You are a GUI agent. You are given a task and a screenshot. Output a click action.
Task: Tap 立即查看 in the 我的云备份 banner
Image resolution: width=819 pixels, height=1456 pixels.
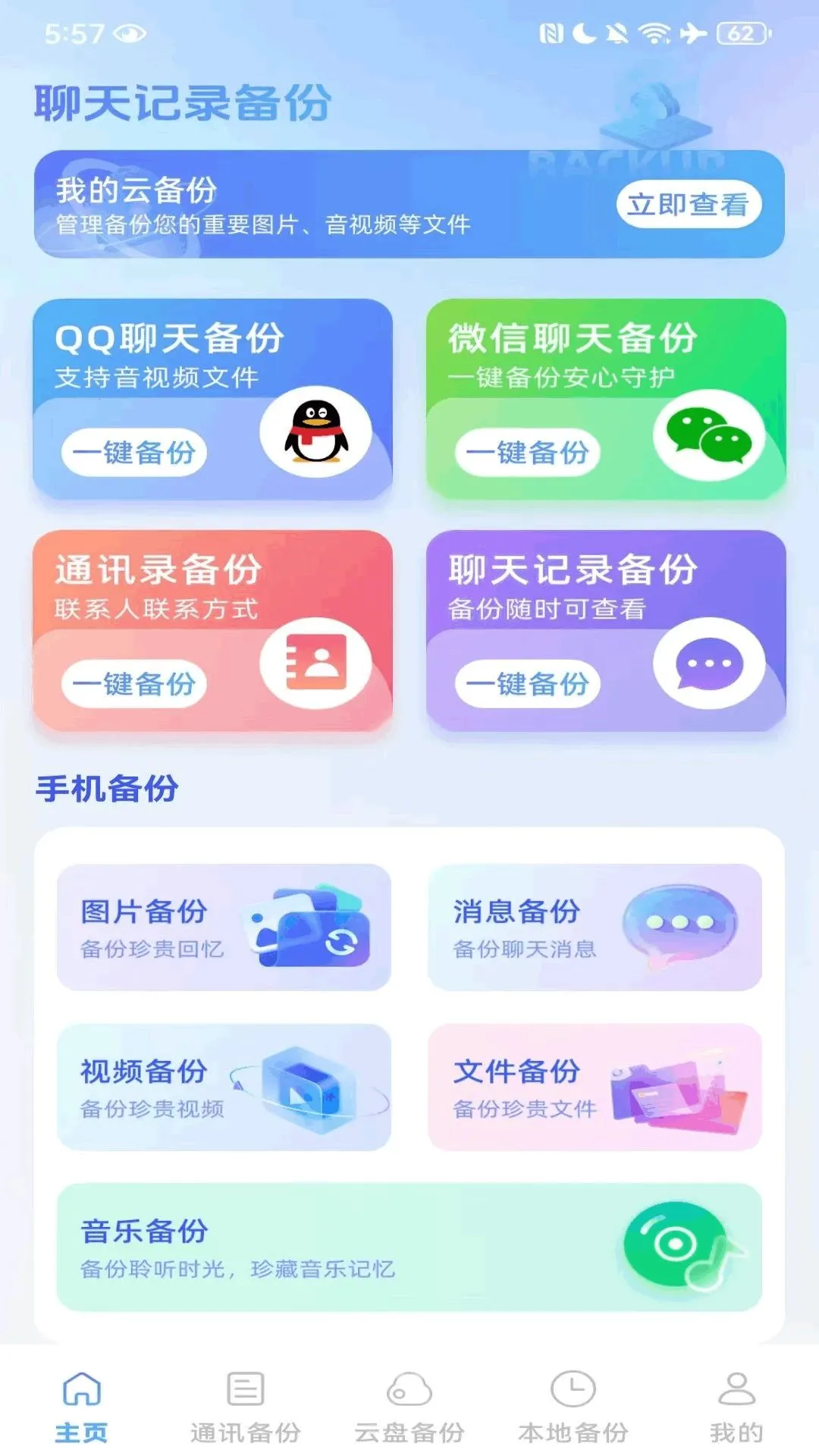click(x=689, y=204)
